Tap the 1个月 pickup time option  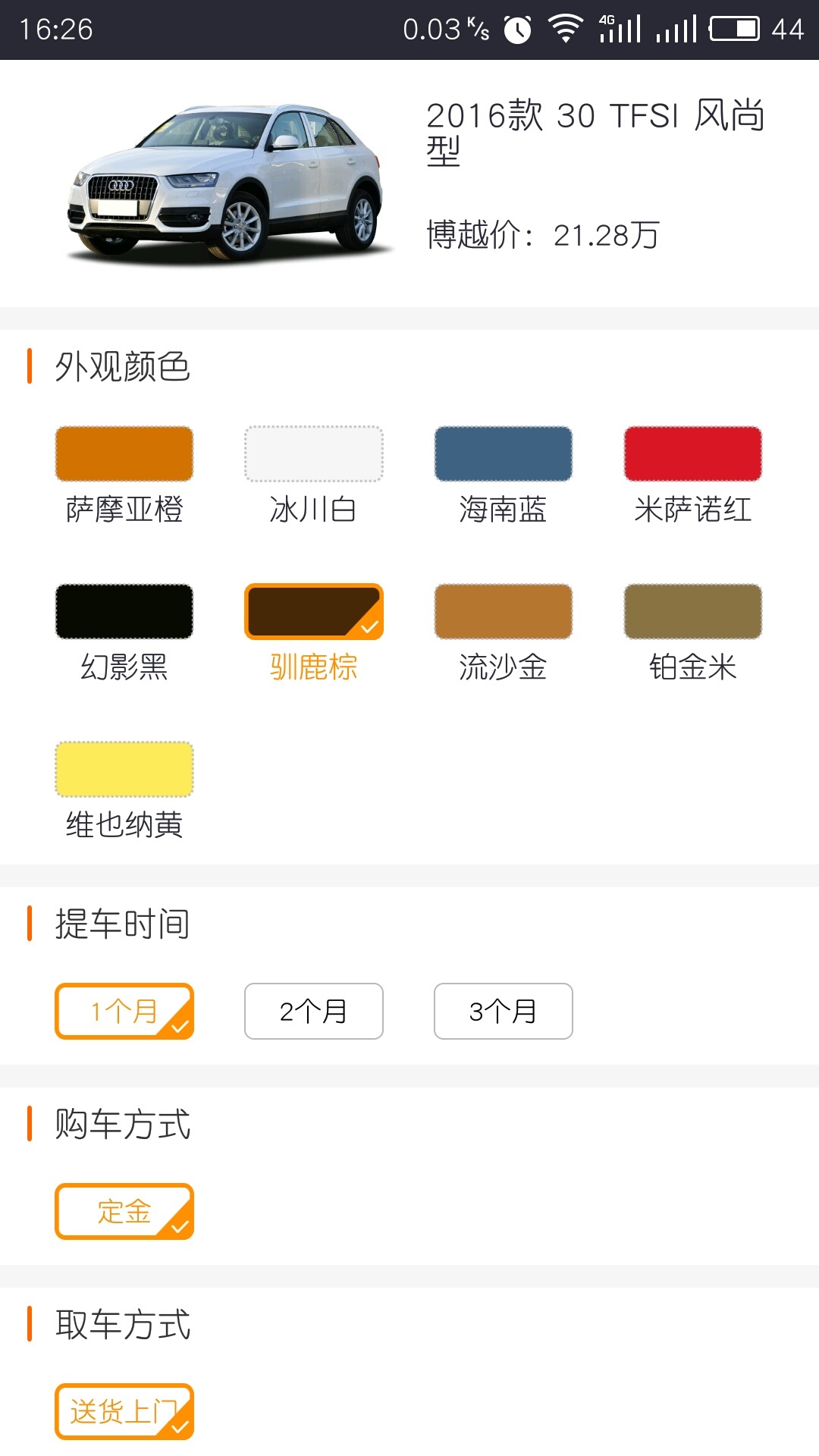[x=124, y=1011]
